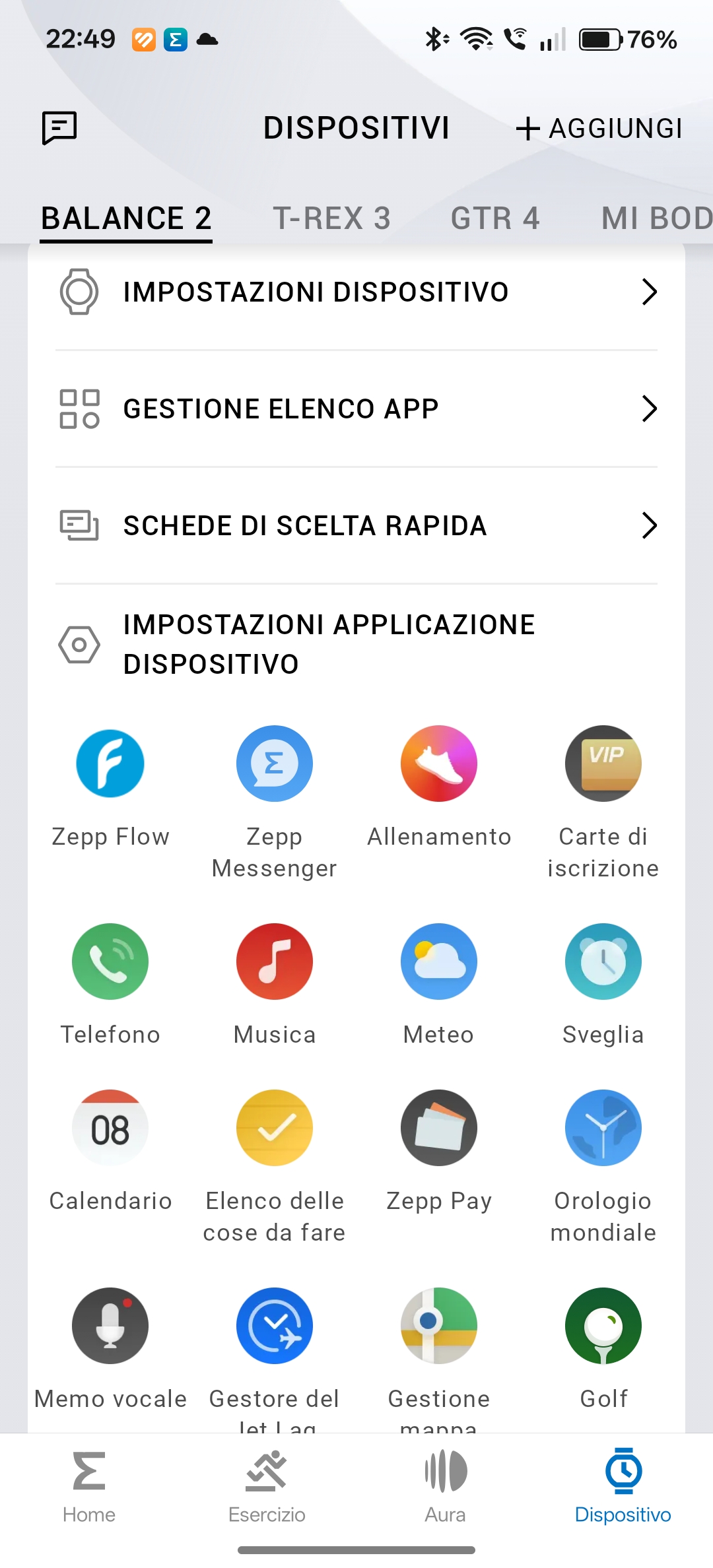Screen dimensions: 713x1568
Task: Open the messages icon in the header
Action: click(59, 127)
